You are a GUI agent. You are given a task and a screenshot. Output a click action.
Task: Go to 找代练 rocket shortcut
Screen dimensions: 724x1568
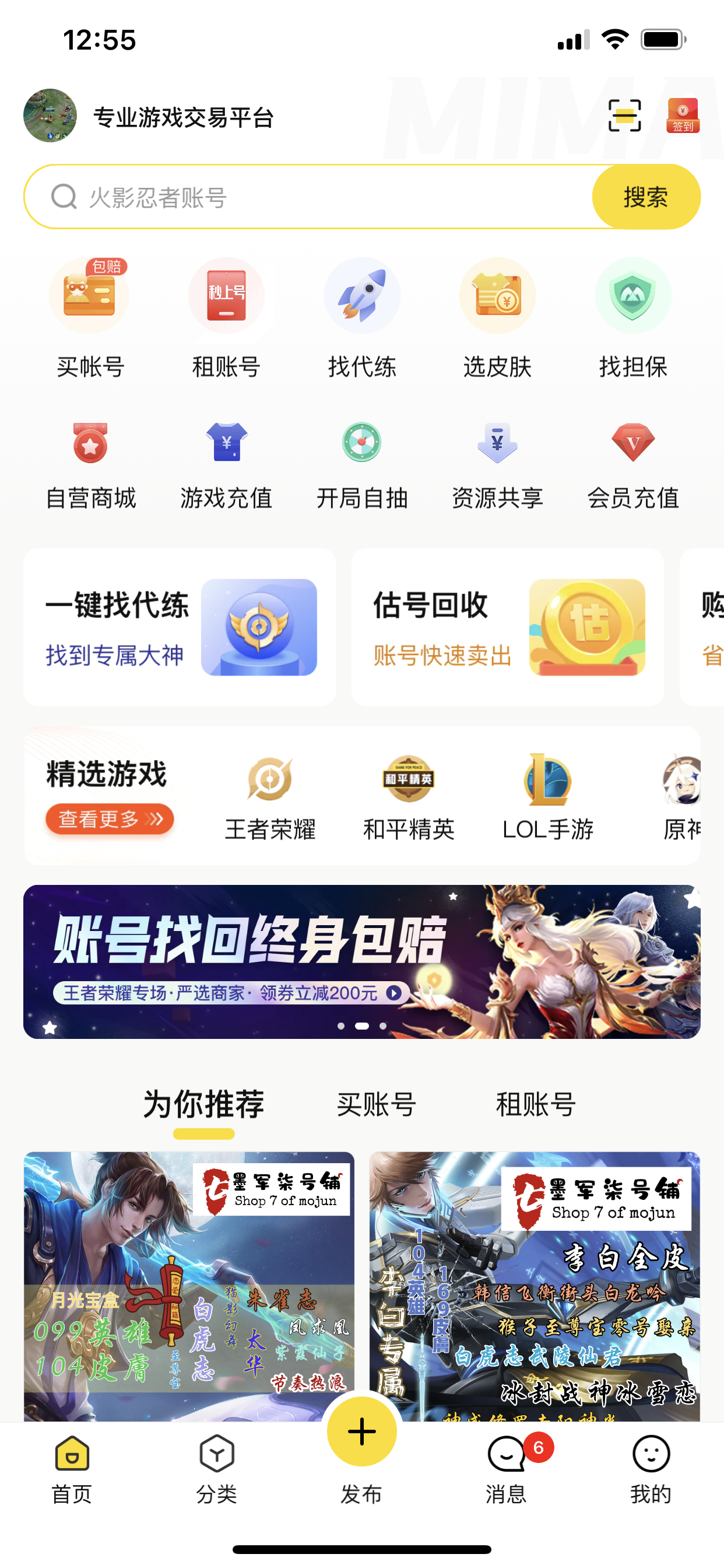(362, 318)
